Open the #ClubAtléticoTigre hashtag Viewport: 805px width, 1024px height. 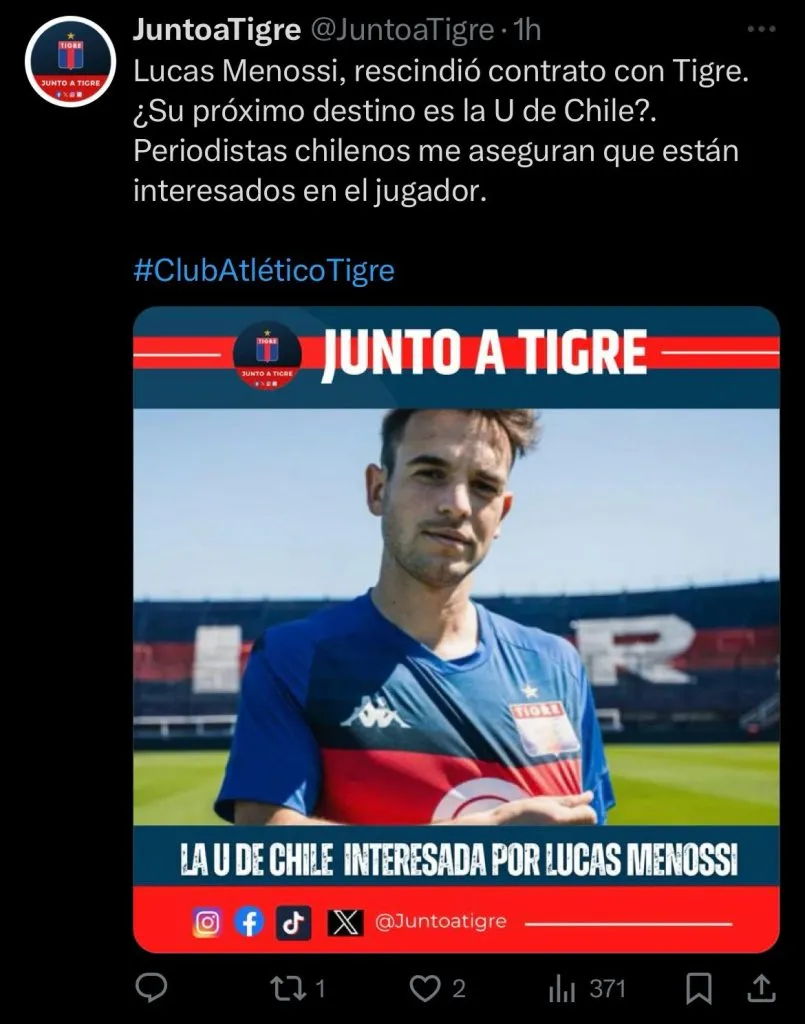263,271
